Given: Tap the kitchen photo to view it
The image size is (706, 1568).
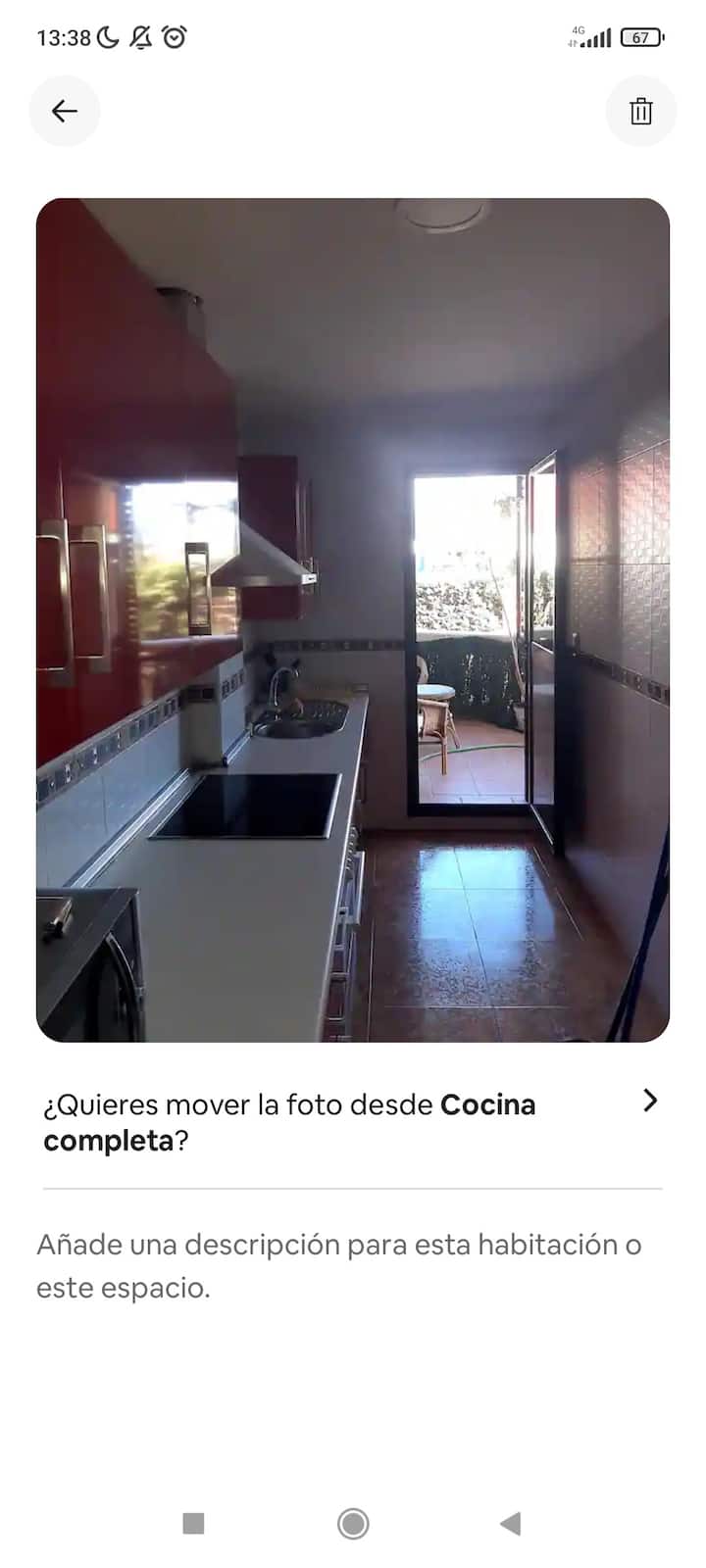Looking at the screenshot, I should tap(351, 617).
